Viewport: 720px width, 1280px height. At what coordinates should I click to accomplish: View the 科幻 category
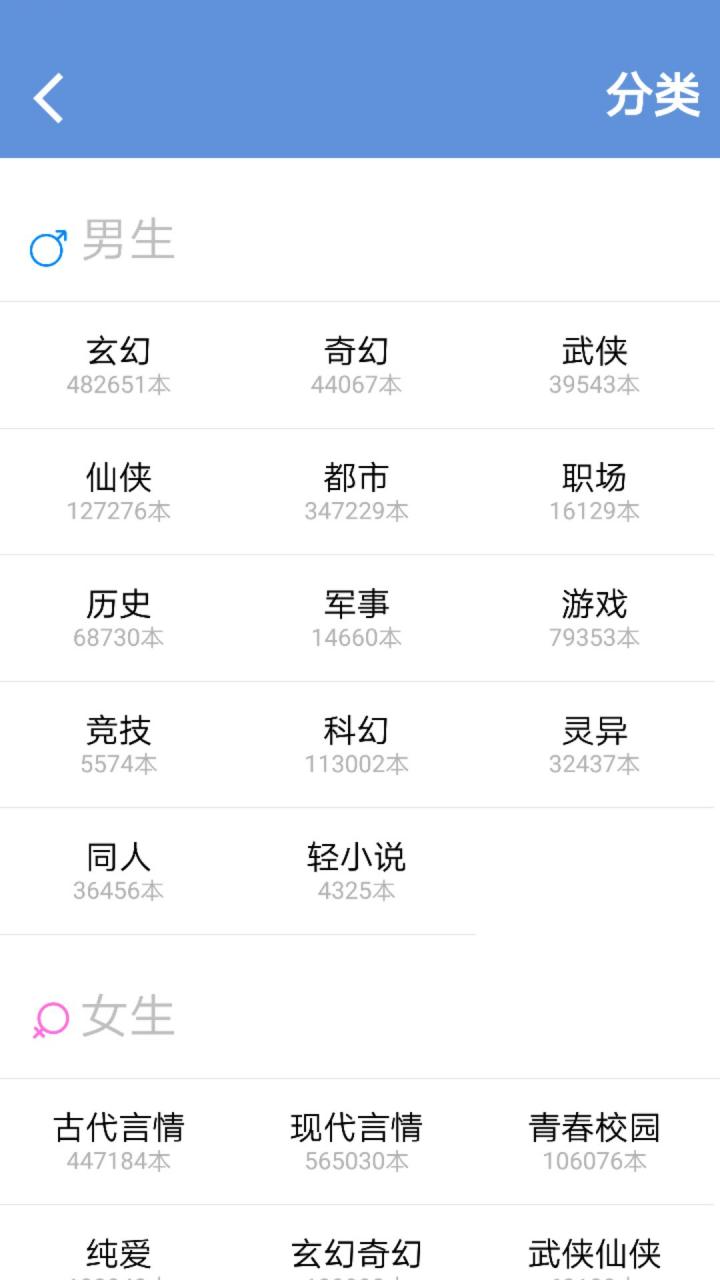356,744
